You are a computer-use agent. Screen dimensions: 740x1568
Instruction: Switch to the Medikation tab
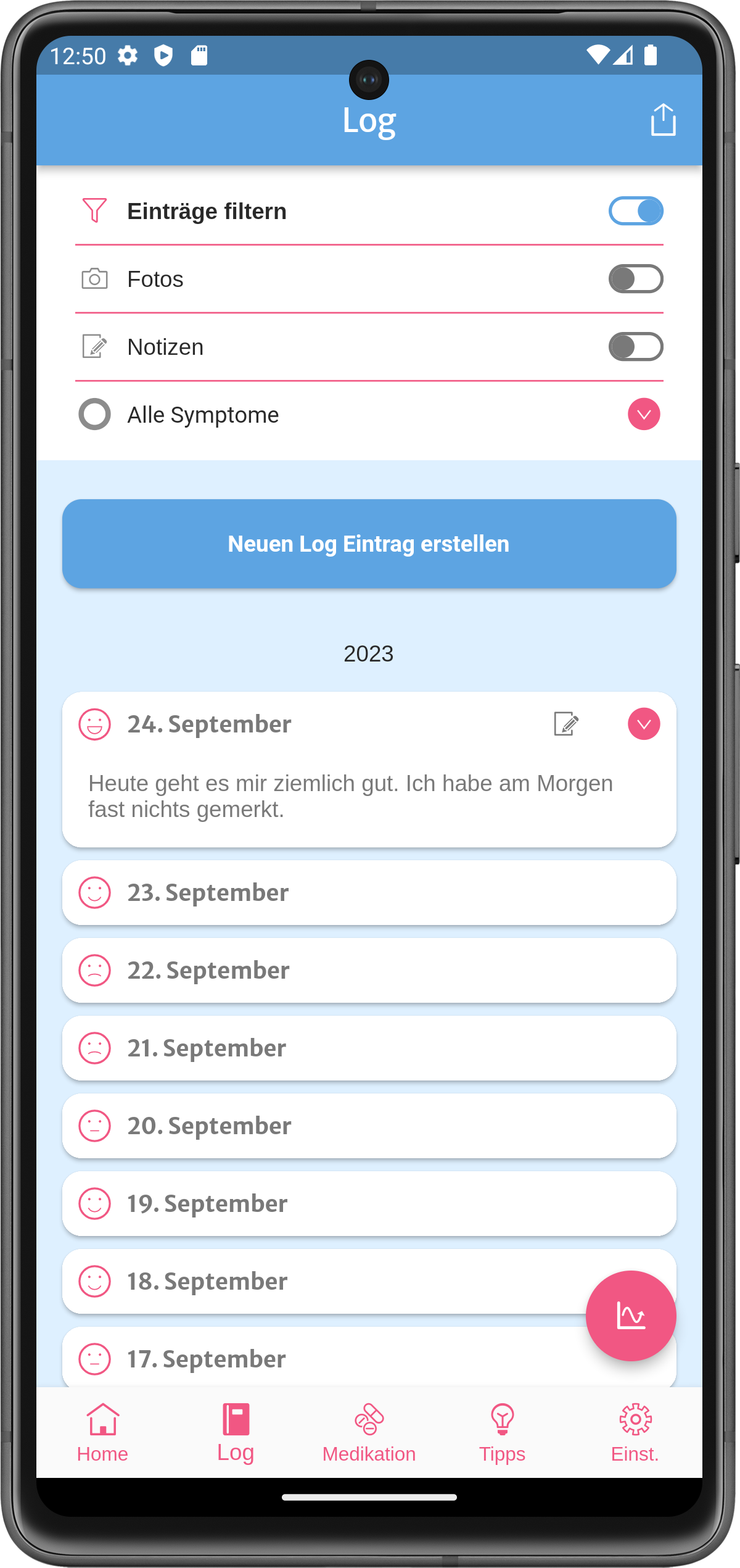[x=369, y=1433]
